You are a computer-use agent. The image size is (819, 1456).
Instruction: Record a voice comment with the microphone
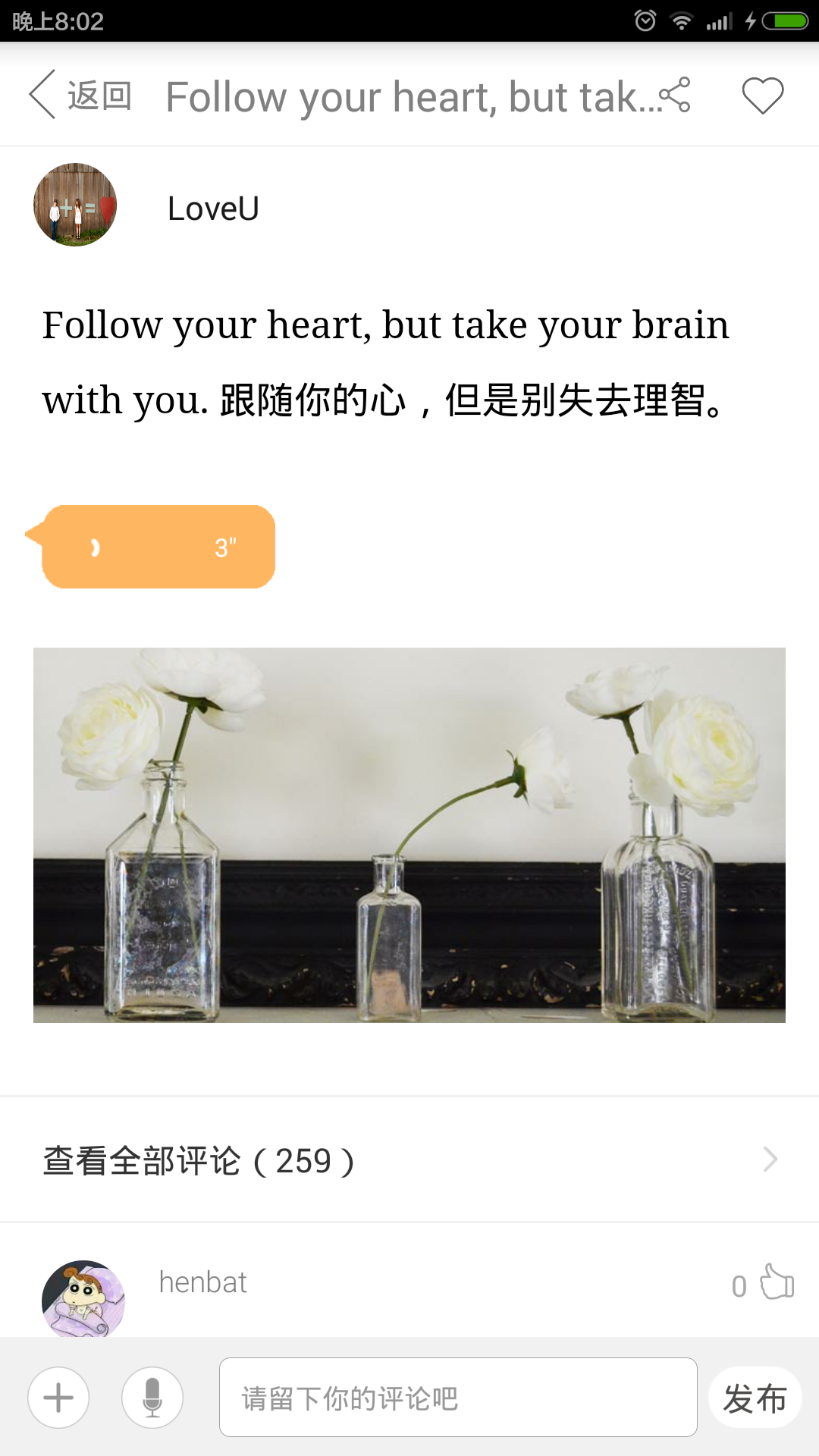152,1398
